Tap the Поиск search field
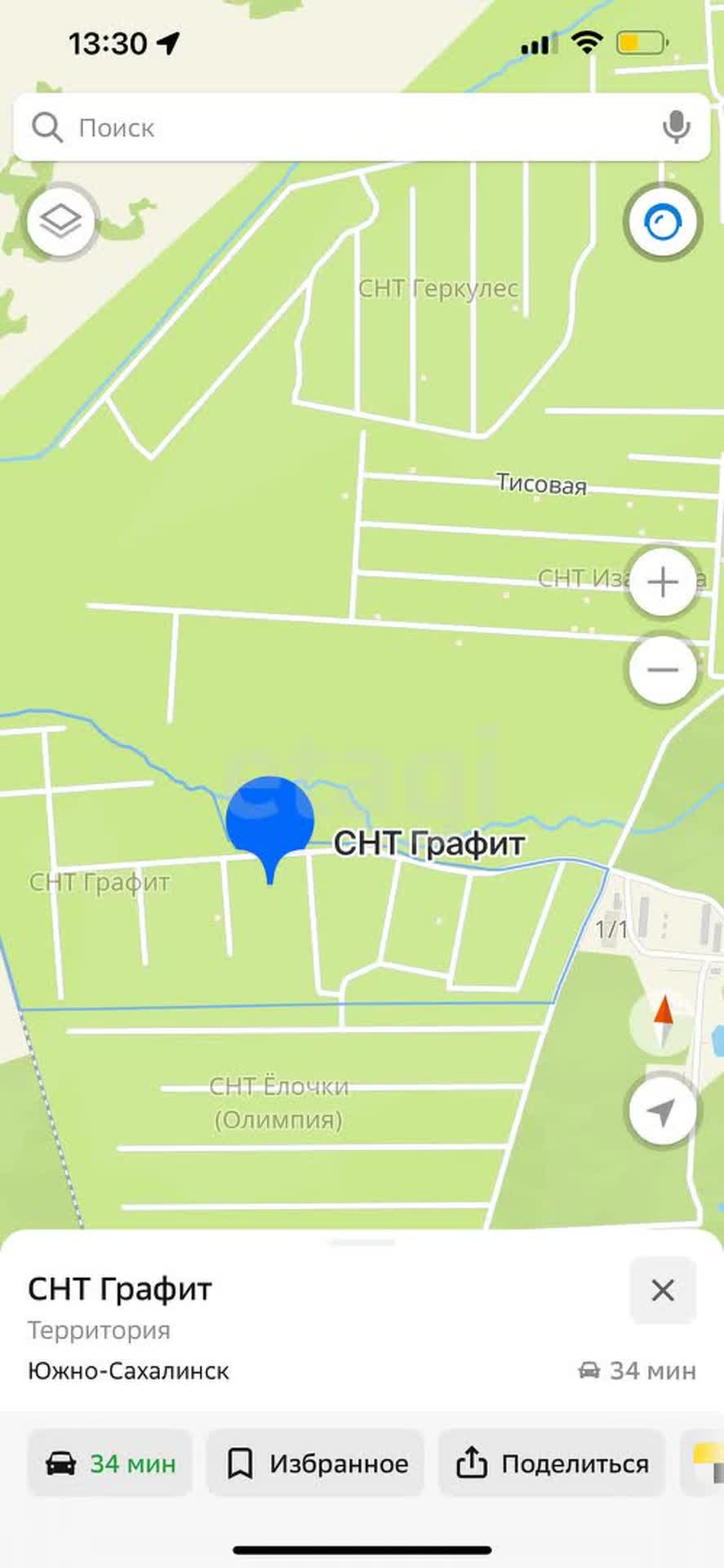This screenshot has width=724, height=1568. point(343,127)
